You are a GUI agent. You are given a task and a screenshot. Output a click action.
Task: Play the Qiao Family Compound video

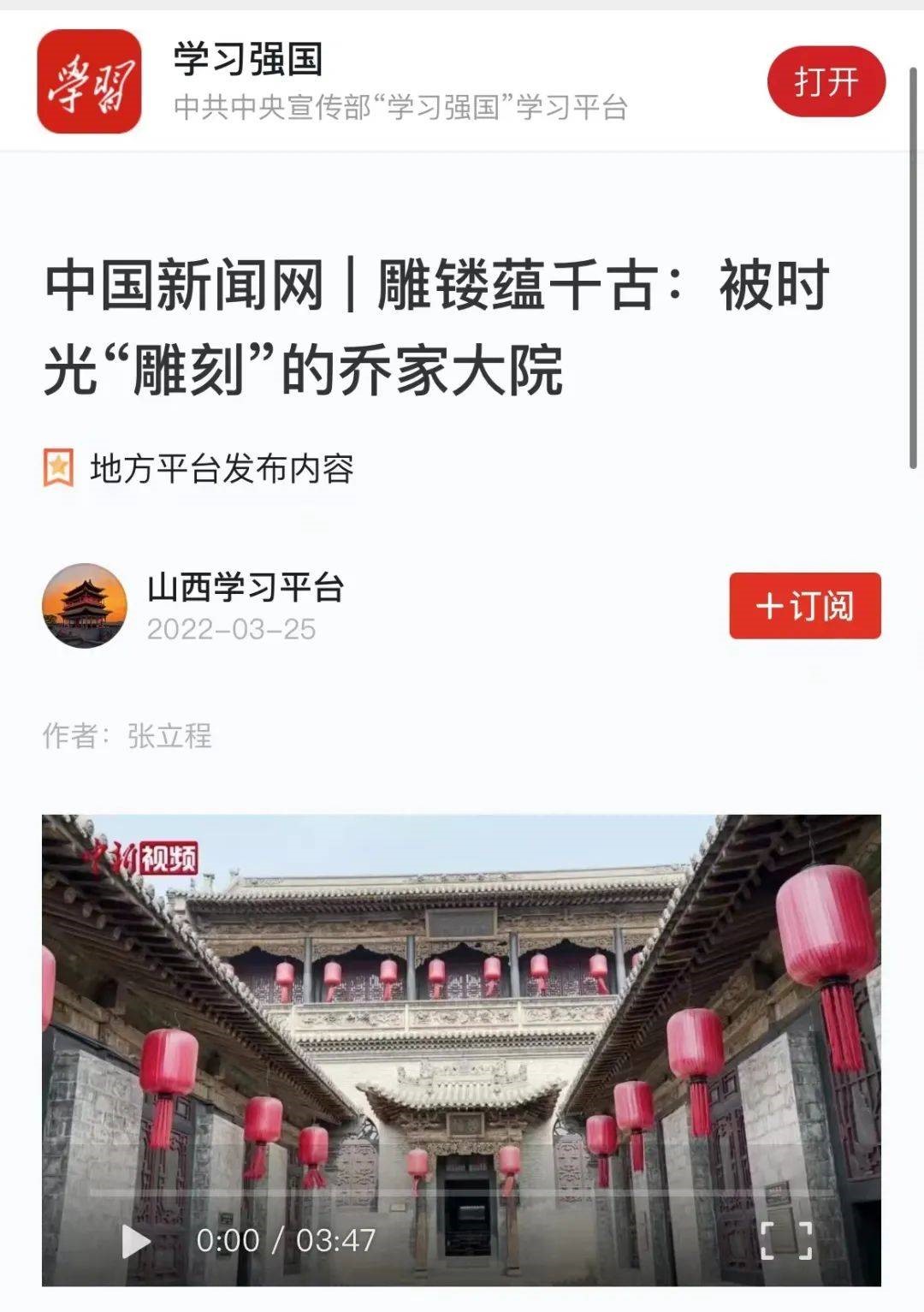[135, 1240]
